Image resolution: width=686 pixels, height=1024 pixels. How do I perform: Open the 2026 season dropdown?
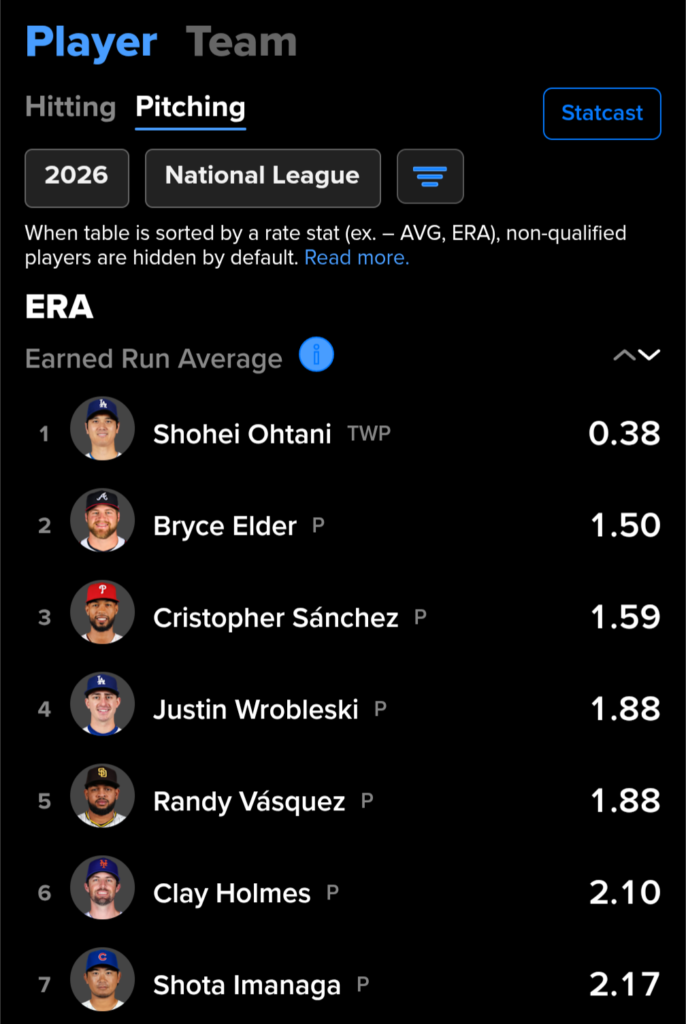pos(76,176)
